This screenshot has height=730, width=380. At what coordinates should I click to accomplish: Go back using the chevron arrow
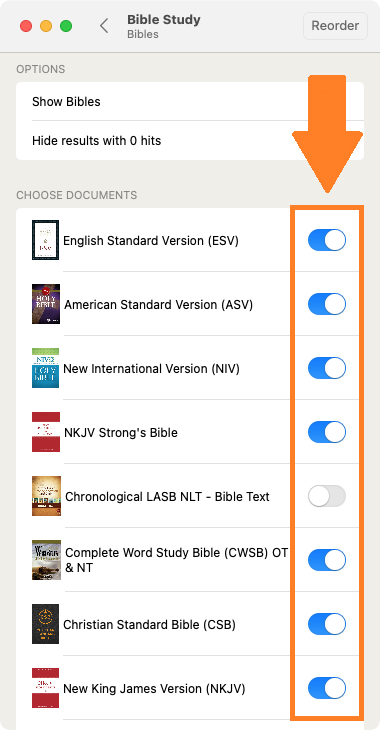pos(104,26)
